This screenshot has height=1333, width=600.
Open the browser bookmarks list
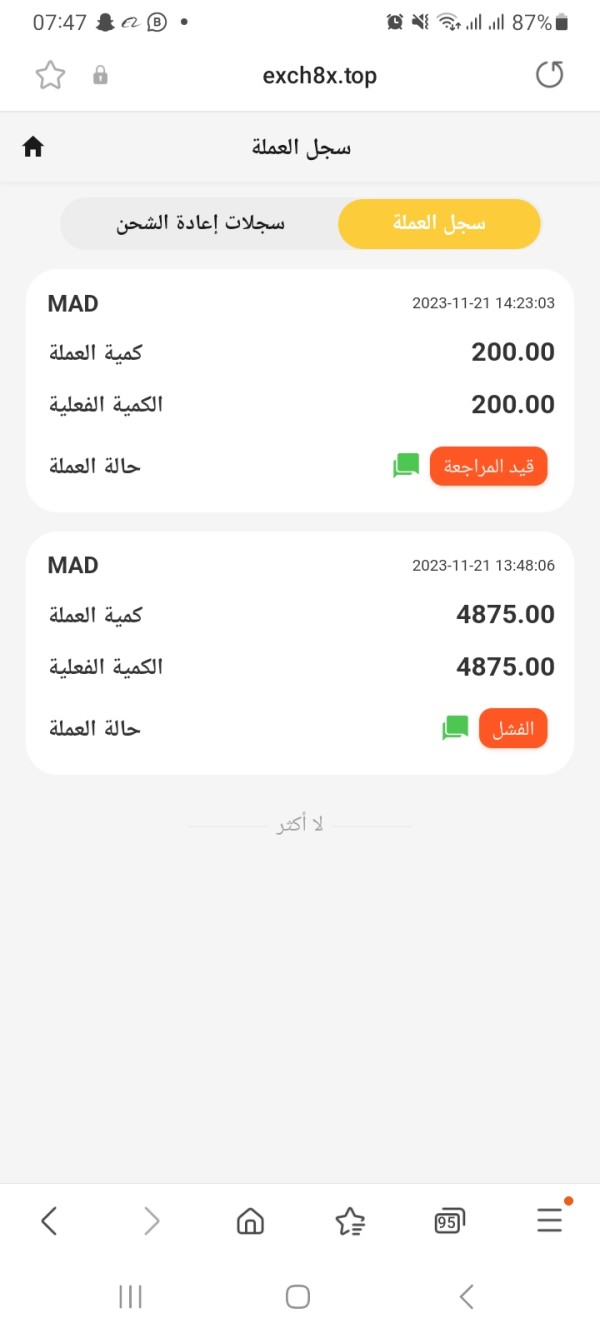(x=350, y=1220)
